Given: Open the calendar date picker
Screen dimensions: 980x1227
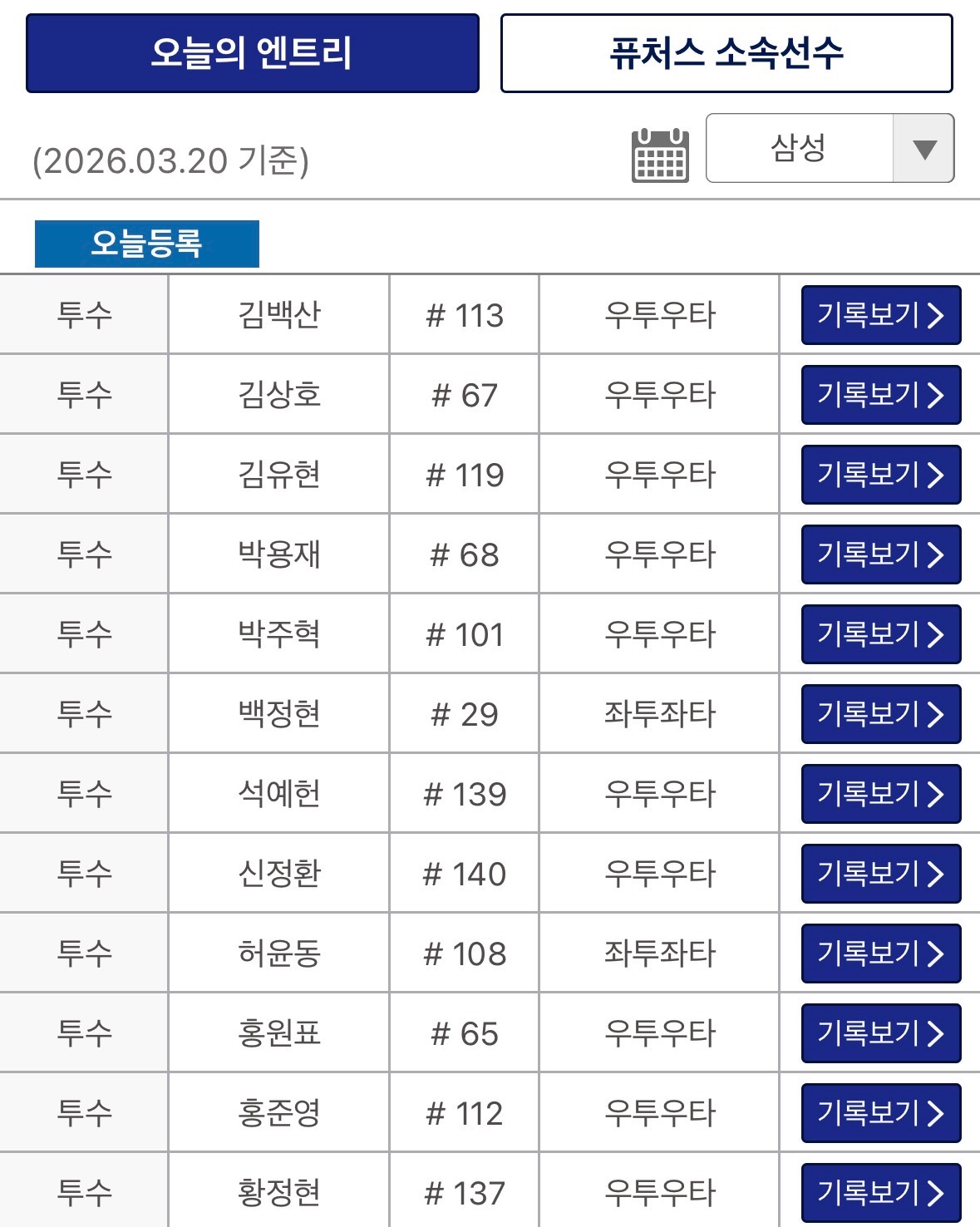Looking at the screenshot, I should tap(660, 155).
